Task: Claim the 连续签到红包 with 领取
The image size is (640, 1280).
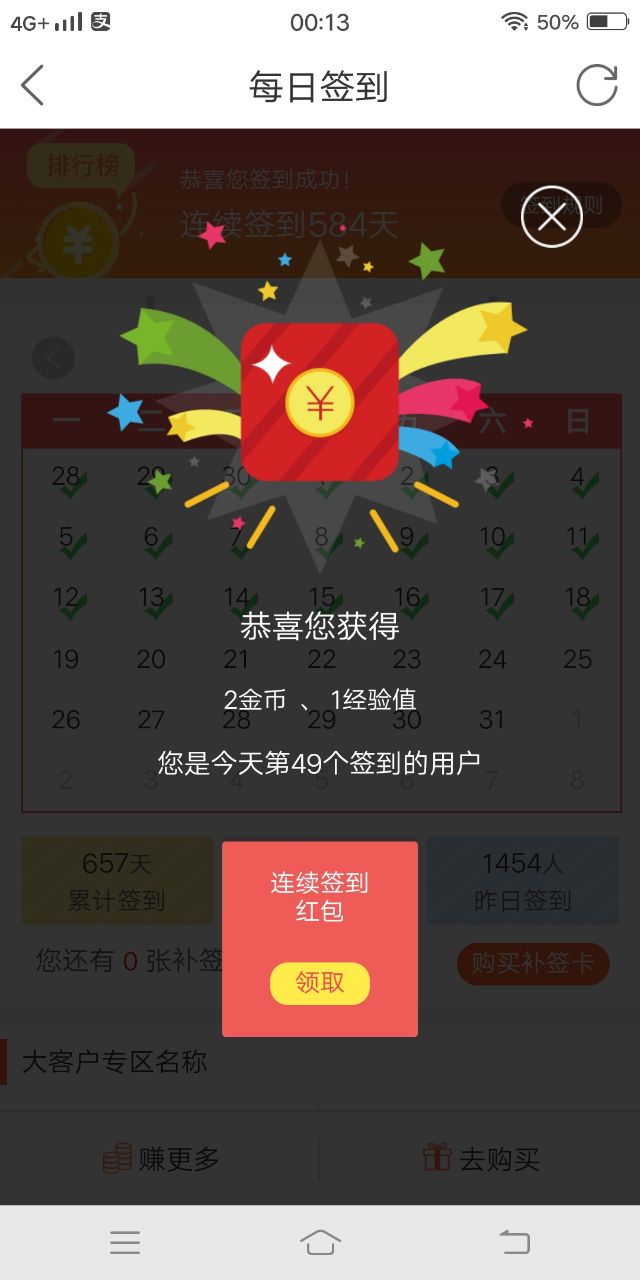Action: (320, 983)
